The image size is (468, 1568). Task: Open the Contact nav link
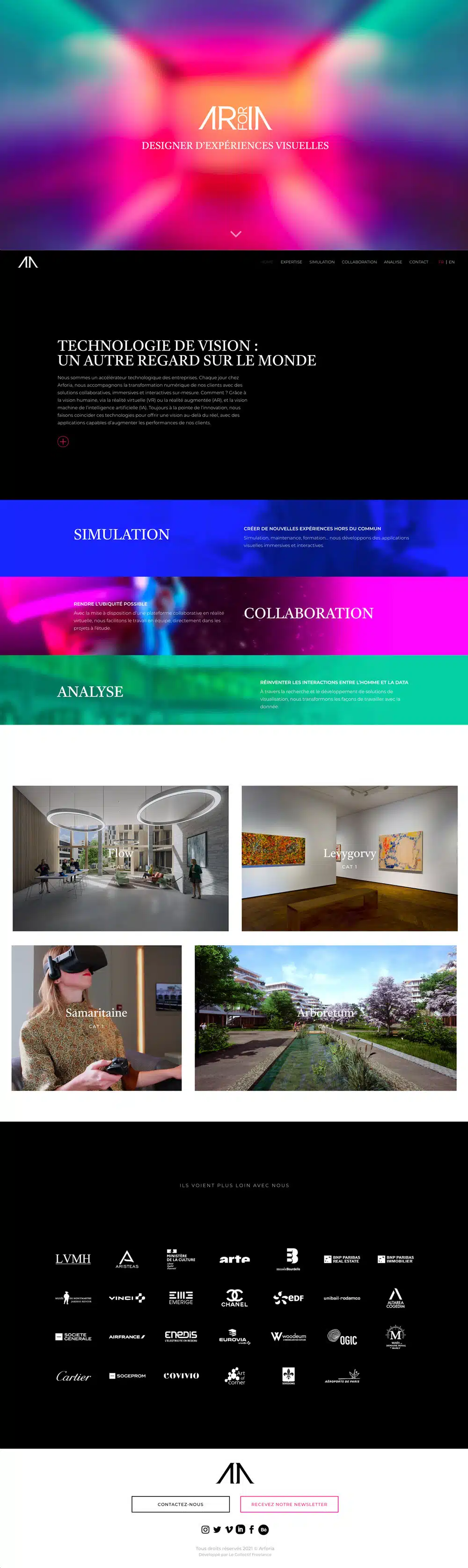point(418,262)
